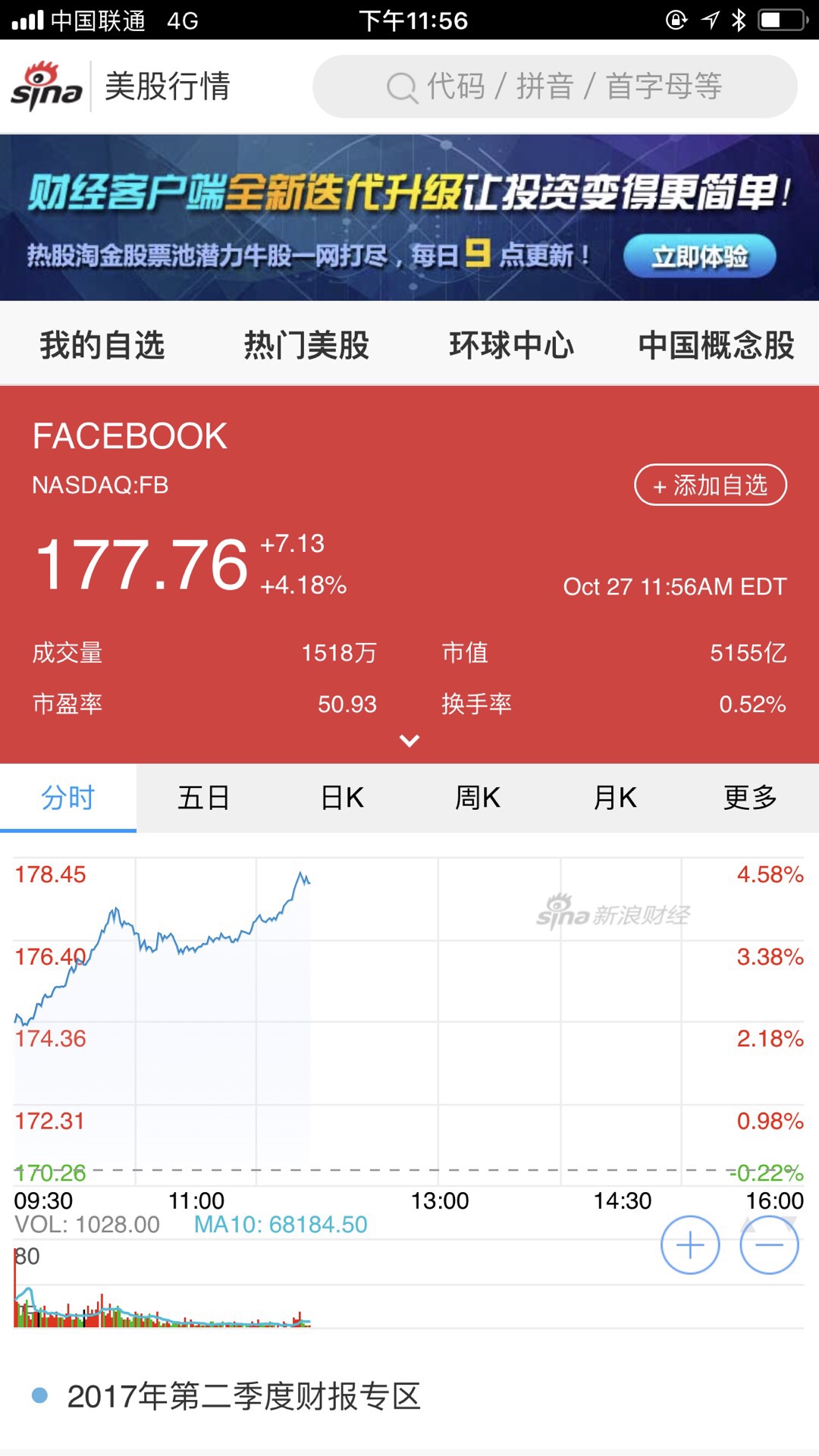View the 月K monthly chart

point(614,798)
